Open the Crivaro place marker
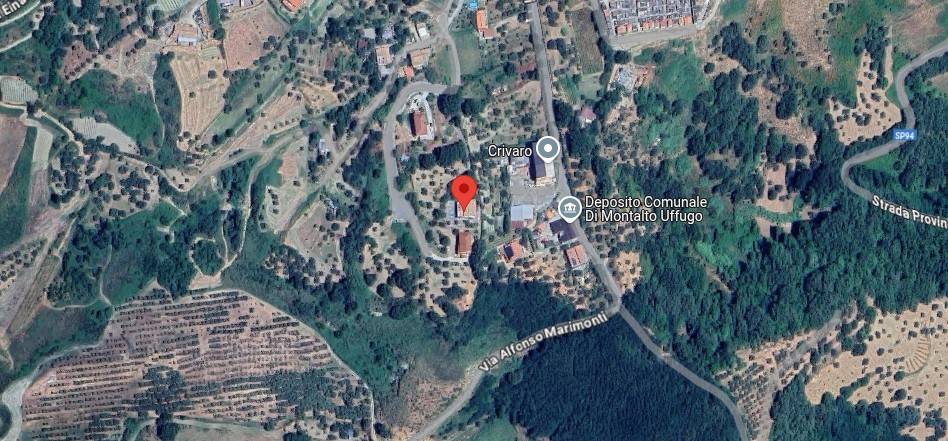 point(546,150)
